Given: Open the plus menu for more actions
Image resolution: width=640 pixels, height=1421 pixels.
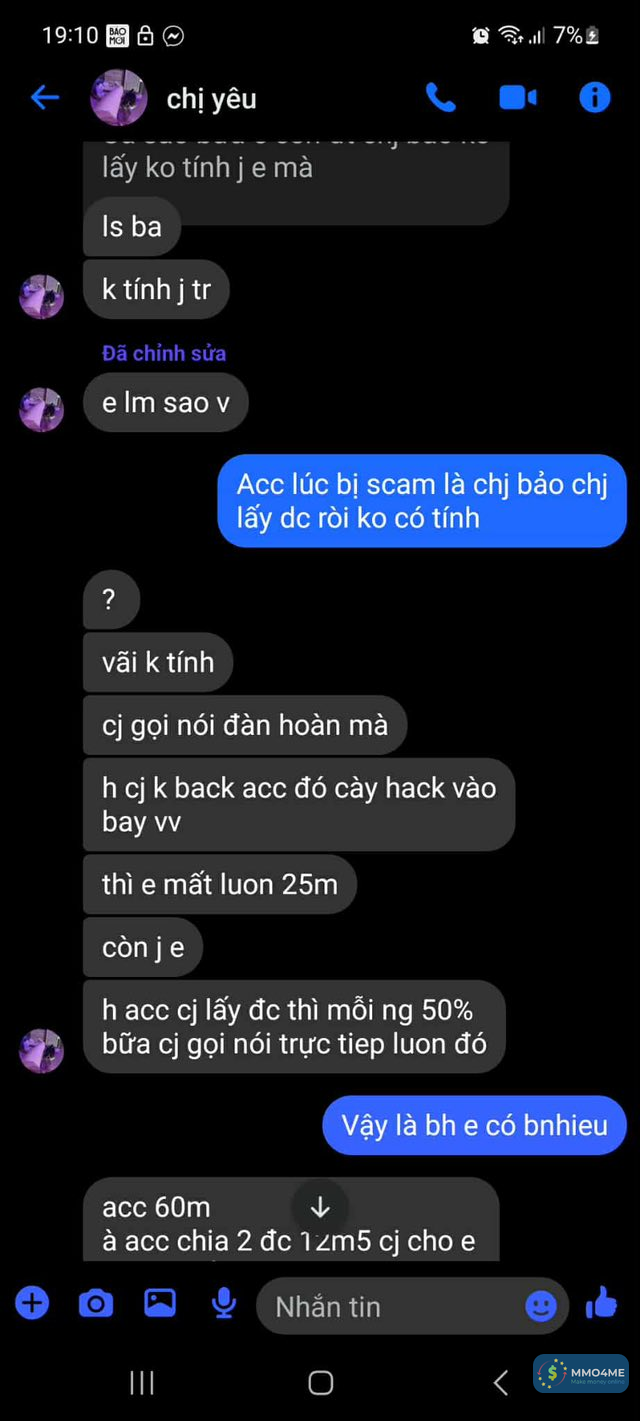Looking at the screenshot, I should pyautogui.click(x=32, y=1303).
